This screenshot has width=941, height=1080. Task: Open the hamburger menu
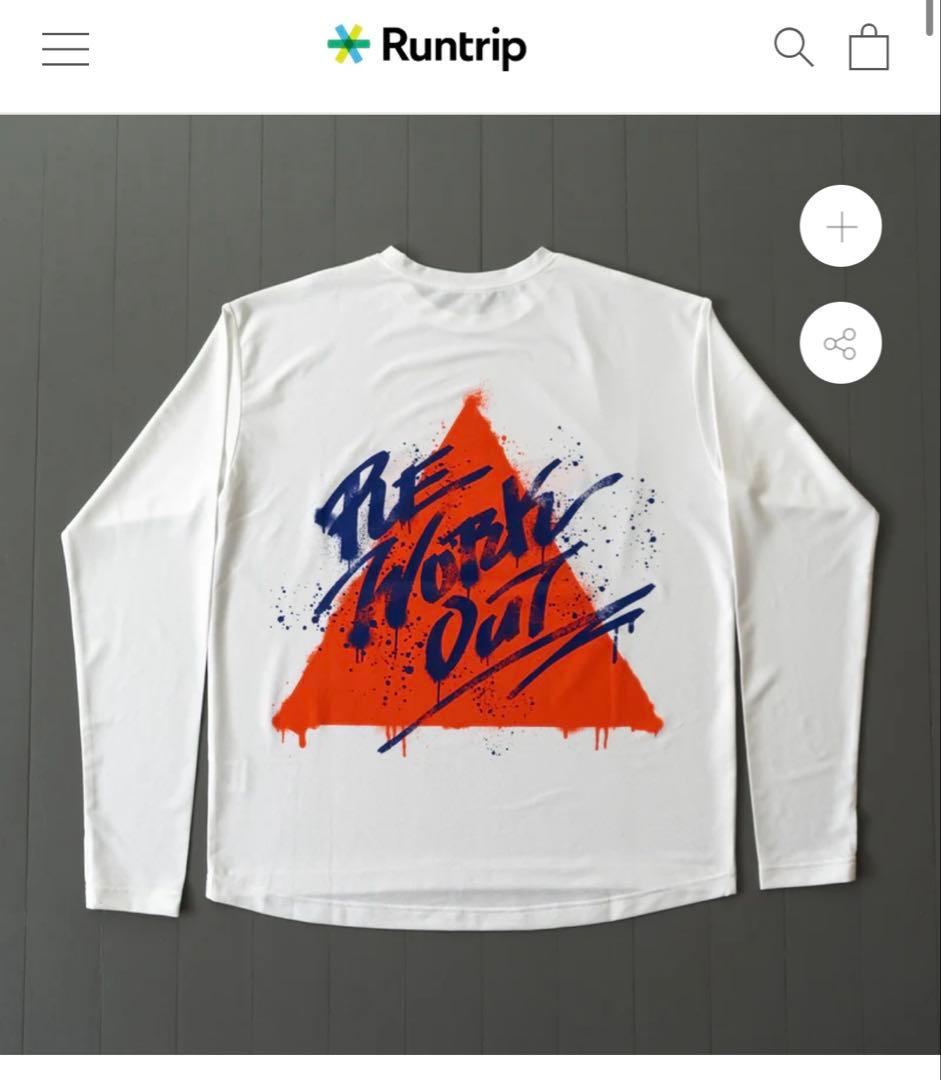click(x=65, y=48)
